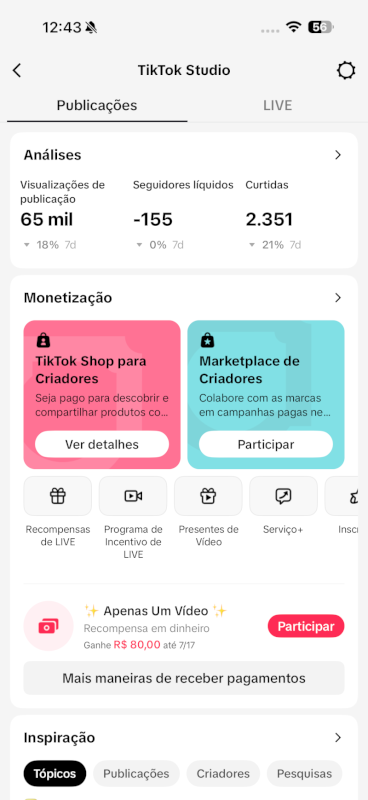Select the Tópicos chip
This screenshot has width=368, height=800.
(x=55, y=773)
